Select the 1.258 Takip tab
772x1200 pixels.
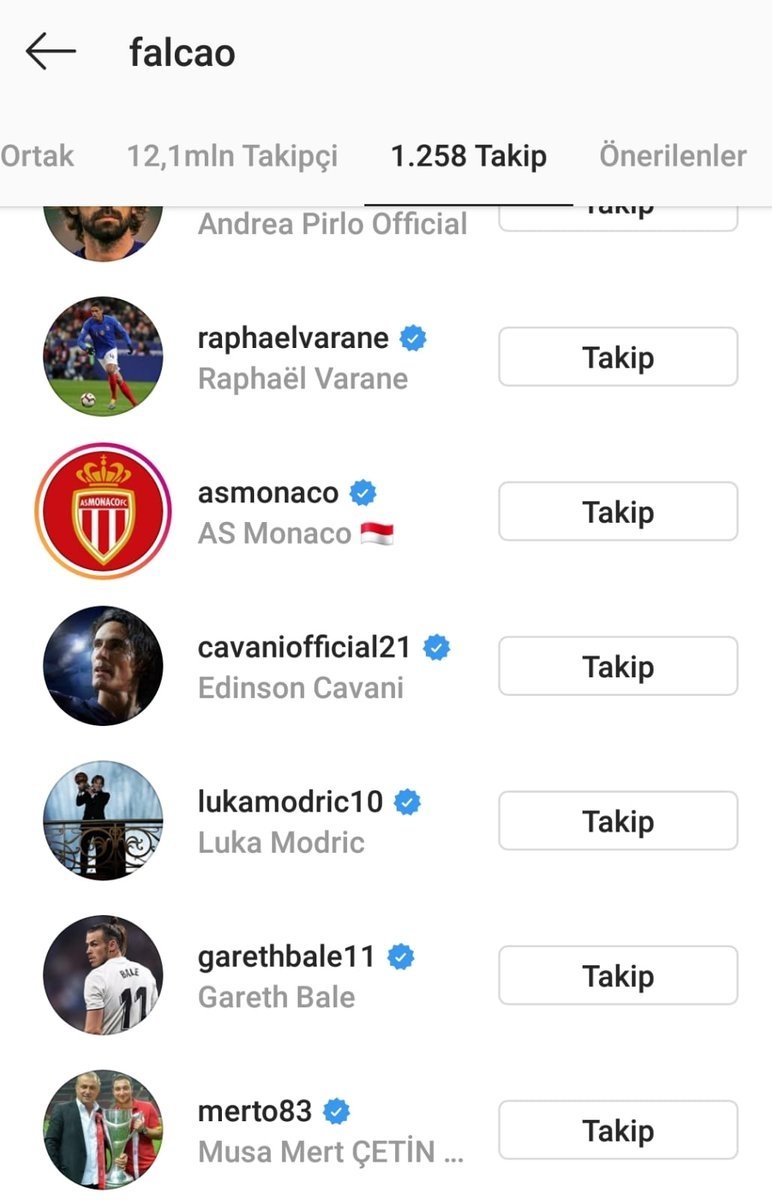tap(468, 156)
